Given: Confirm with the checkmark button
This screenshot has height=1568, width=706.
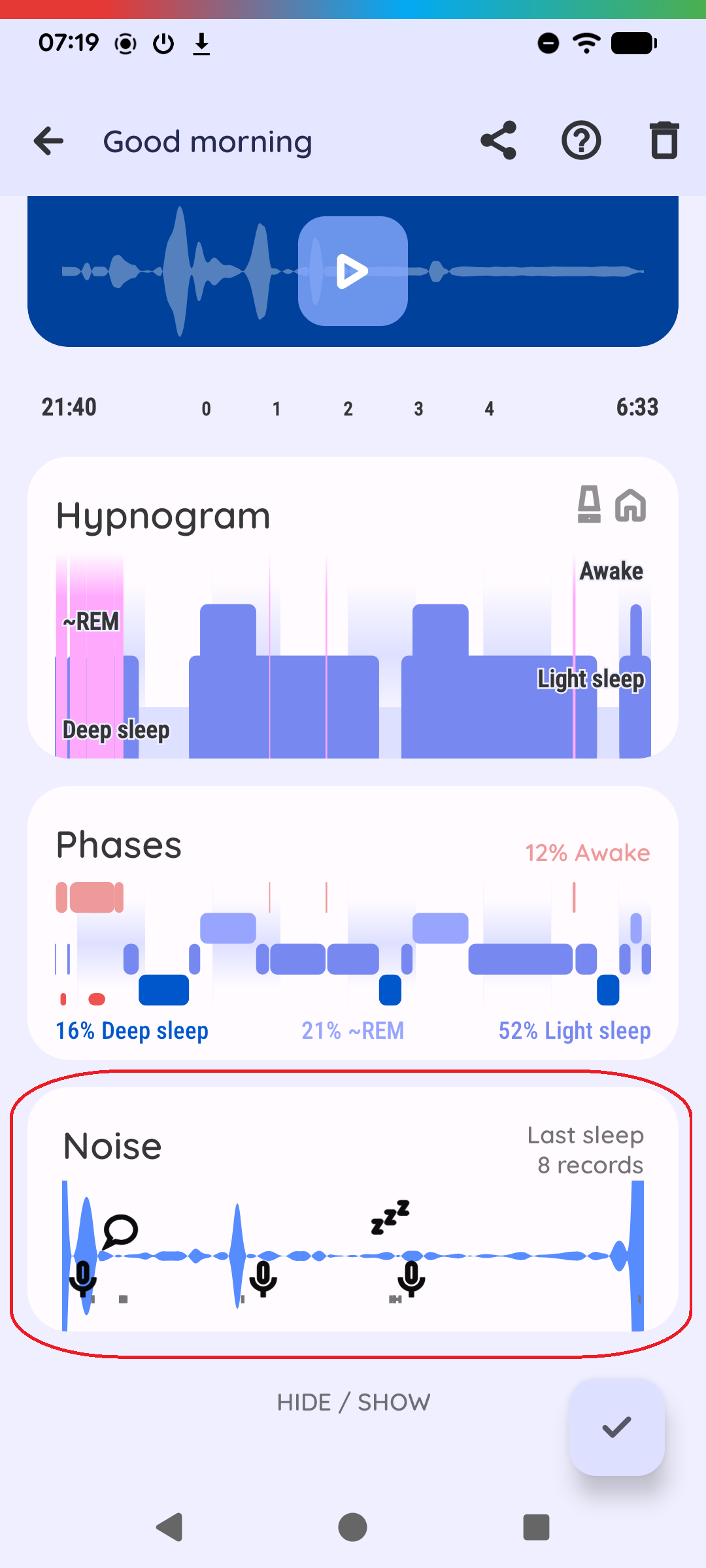Looking at the screenshot, I should (616, 1427).
